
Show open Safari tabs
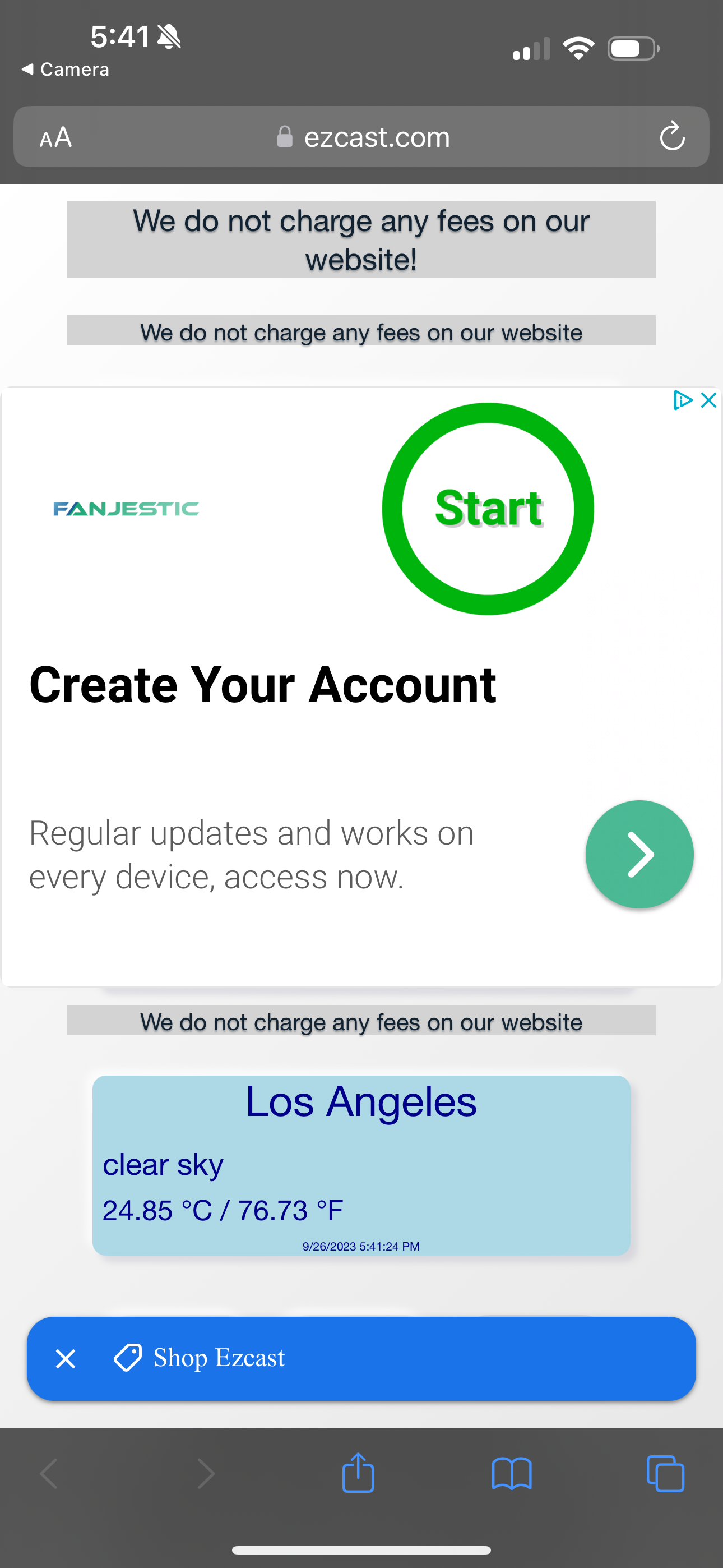point(665,1474)
